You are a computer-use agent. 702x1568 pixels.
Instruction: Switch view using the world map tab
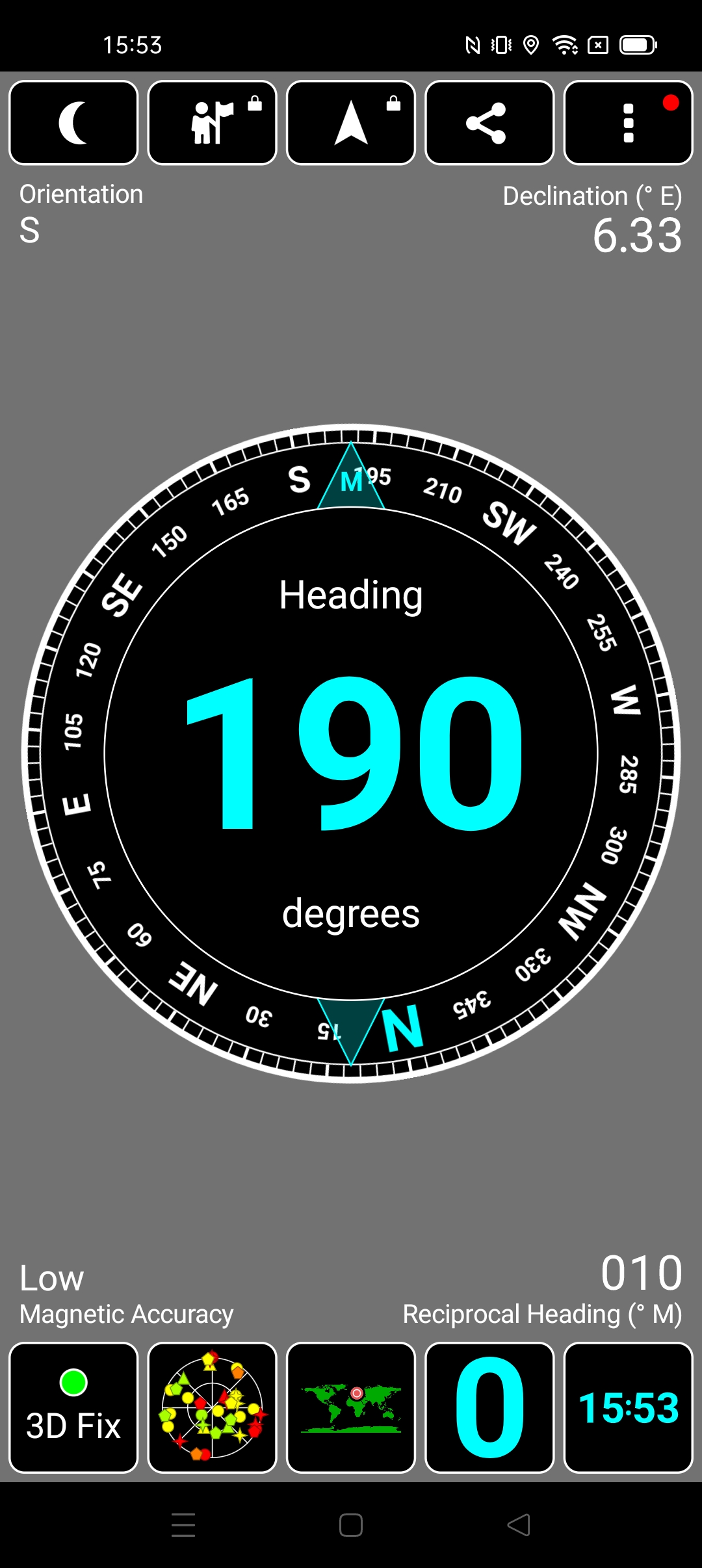350,1408
